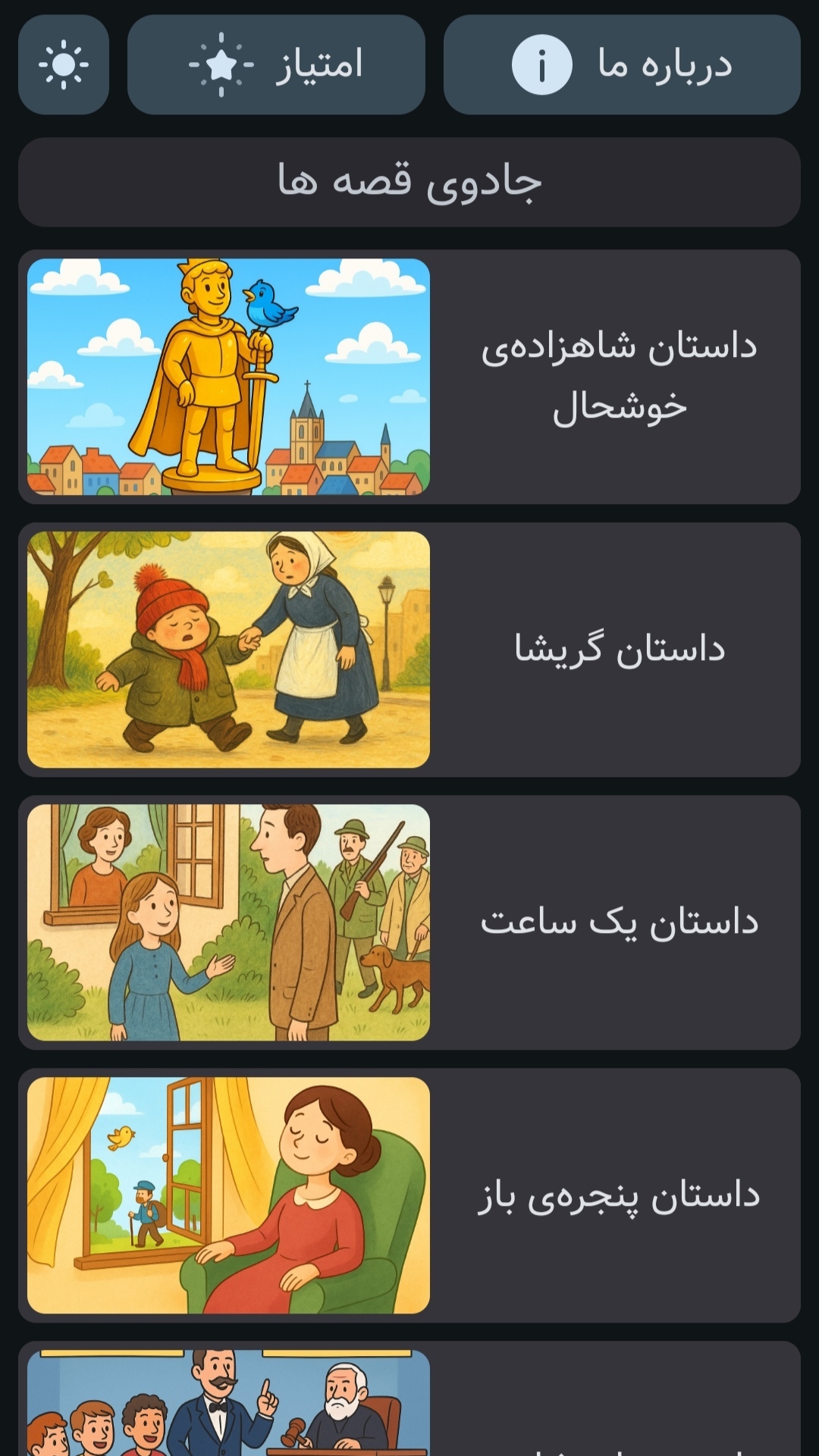Screen dimensions: 819x1456
Task: Open the story داستان پنجره‌ی باز
Action: (x=409, y=1195)
